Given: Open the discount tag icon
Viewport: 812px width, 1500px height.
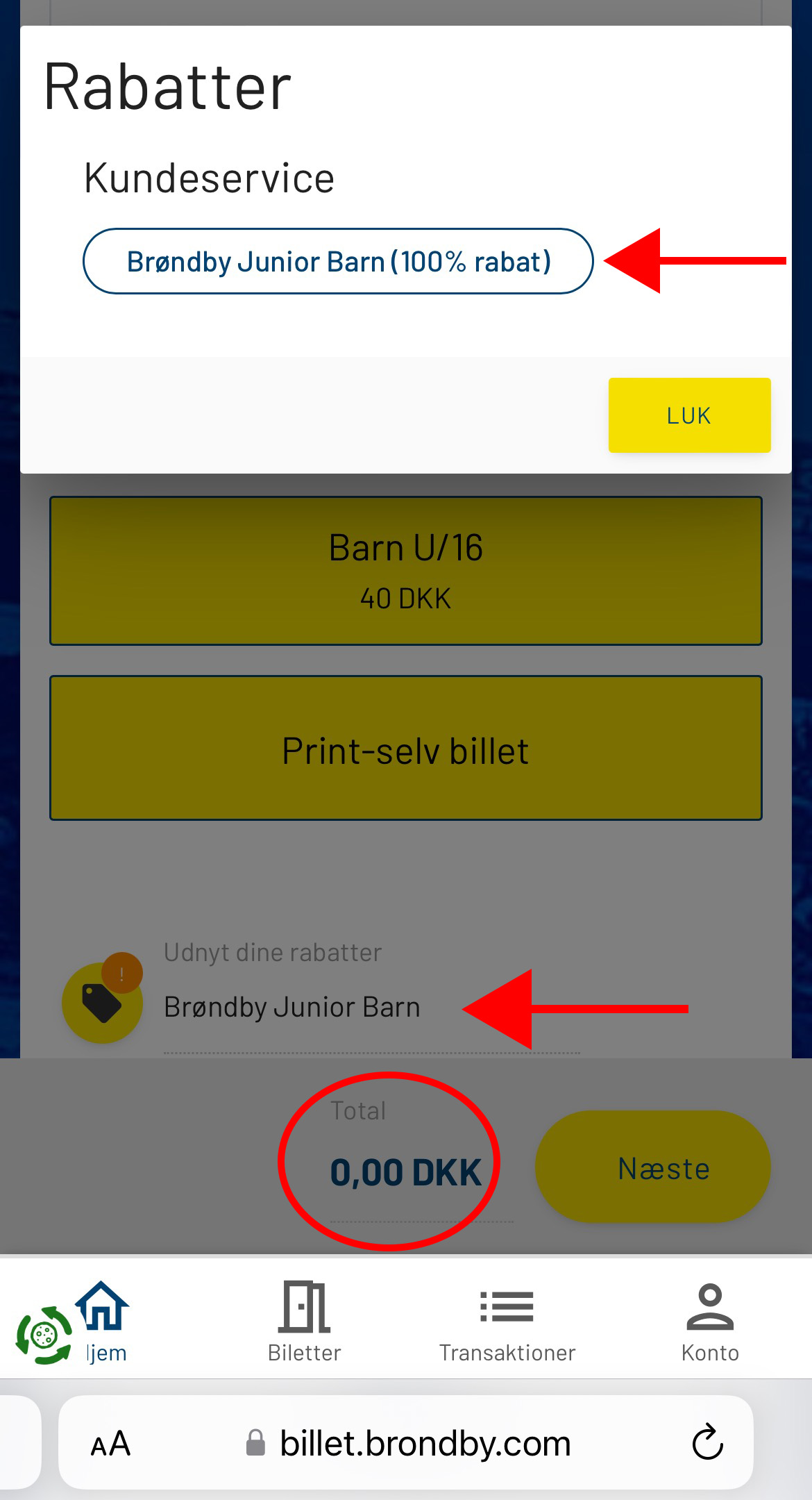Looking at the screenshot, I should pos(102,1003).
